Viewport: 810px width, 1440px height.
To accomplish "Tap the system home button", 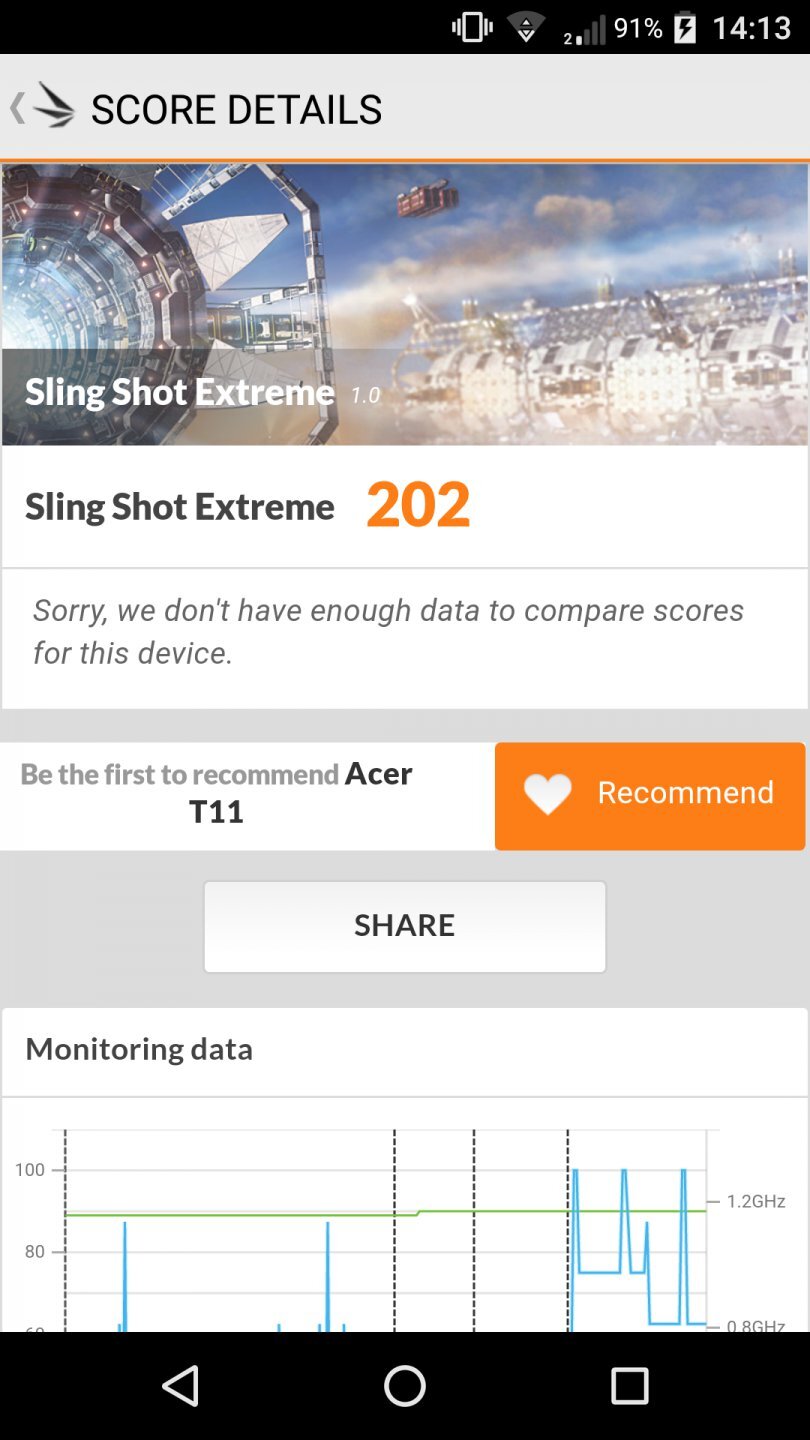I will [x=404, y=1386].
